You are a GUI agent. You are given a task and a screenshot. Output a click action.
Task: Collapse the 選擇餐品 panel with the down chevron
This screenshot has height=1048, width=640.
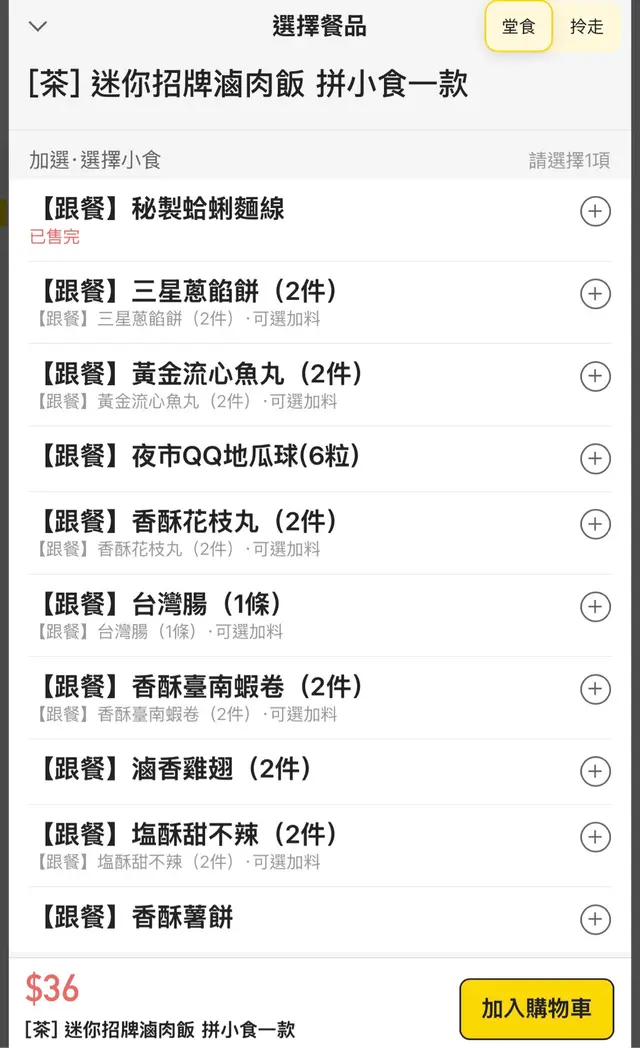click(38, 27)
